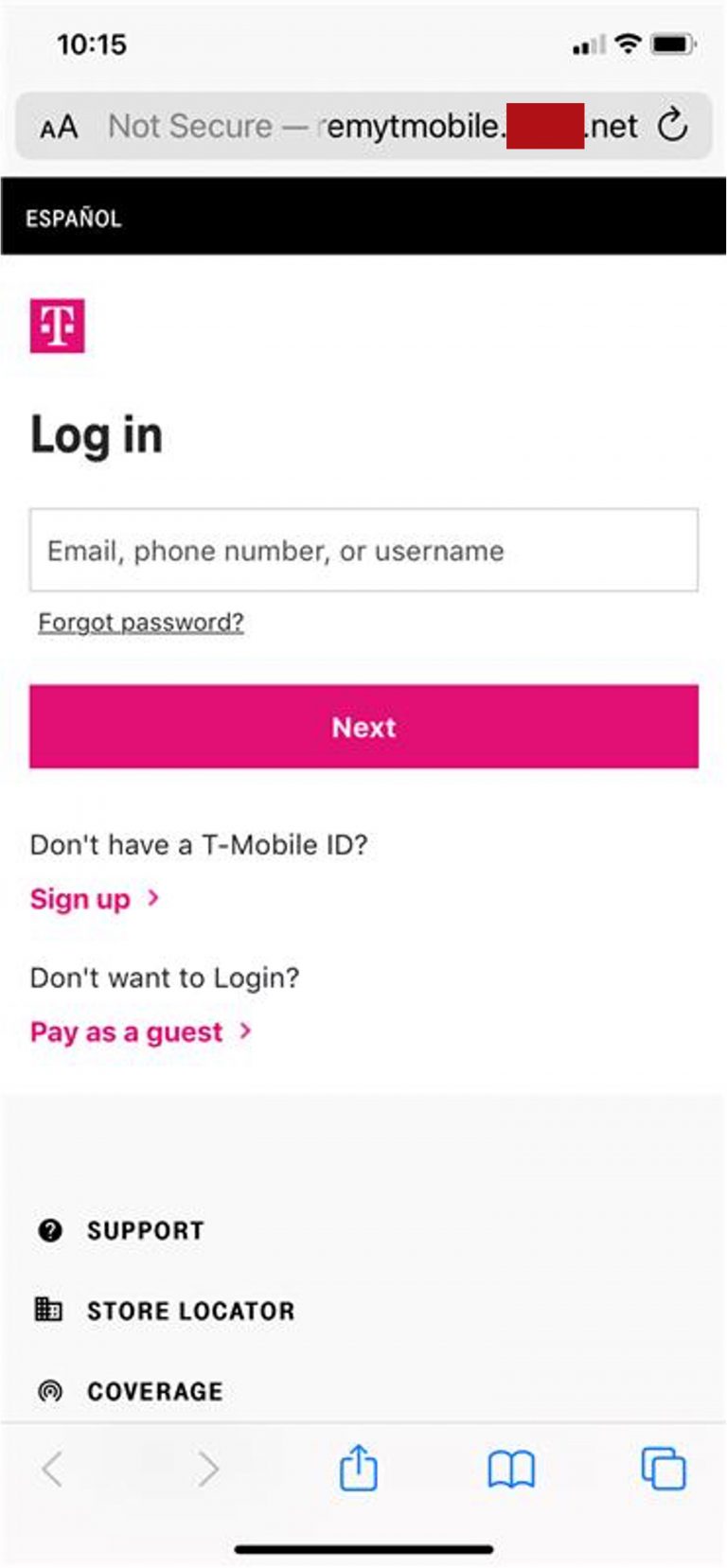The width and height of the screenshot is (727, 1568).
Task: Show open Safari tabs
Action: tap(664, 1470)
